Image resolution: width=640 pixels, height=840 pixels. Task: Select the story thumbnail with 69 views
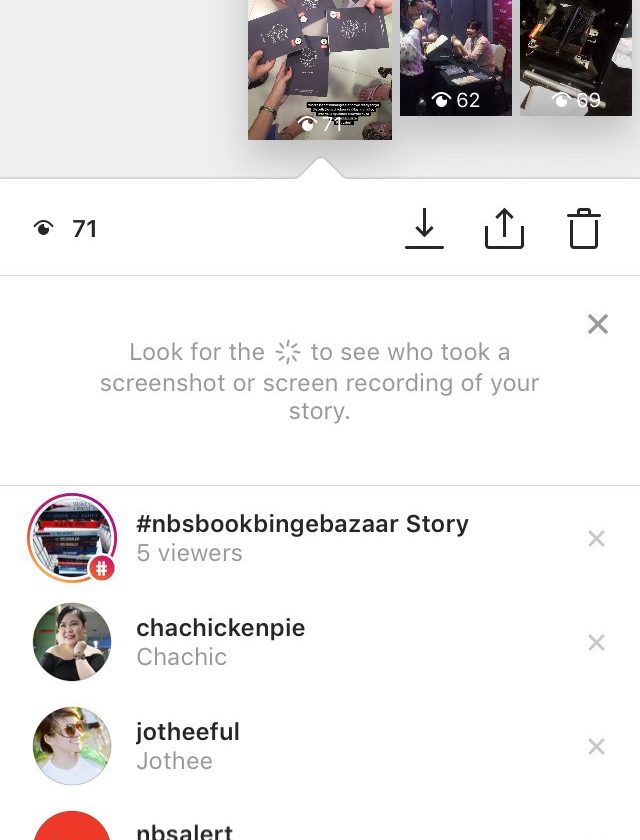click(575, 57)
